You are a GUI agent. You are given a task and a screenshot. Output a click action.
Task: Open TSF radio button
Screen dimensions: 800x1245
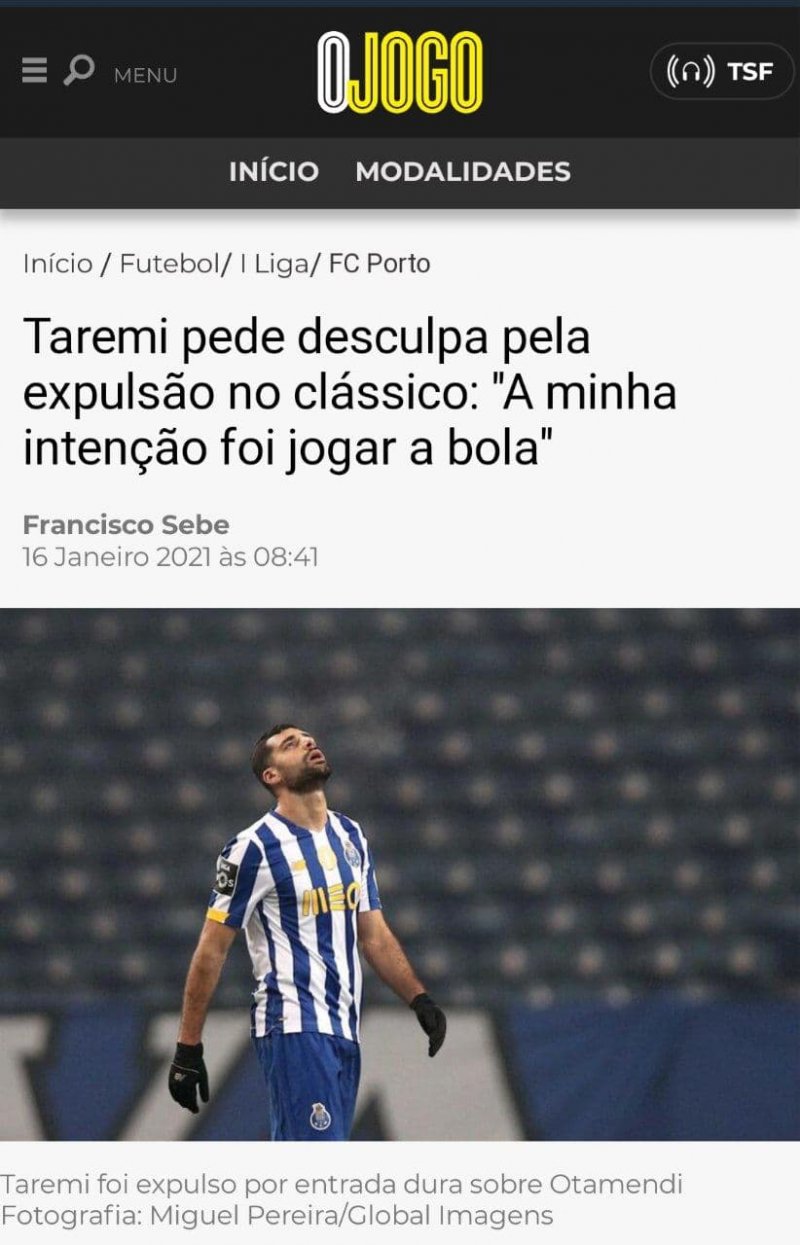point(721,71)
